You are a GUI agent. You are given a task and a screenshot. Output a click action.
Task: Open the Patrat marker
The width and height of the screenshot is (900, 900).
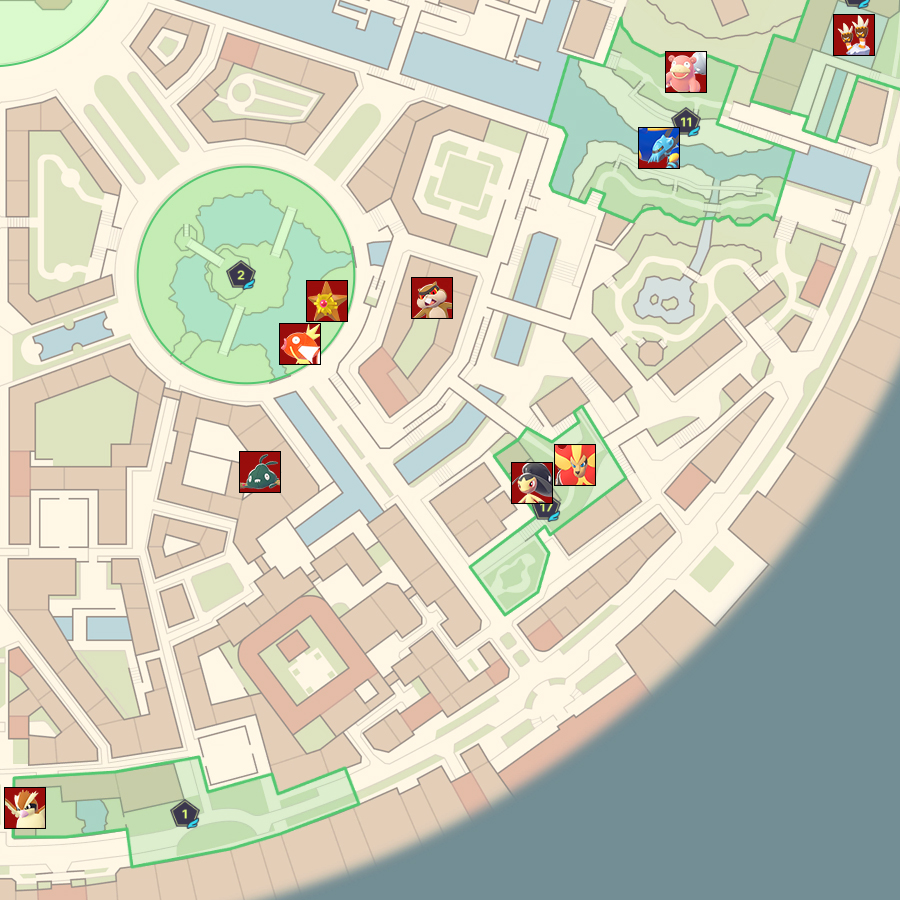[x=432, y=298]
